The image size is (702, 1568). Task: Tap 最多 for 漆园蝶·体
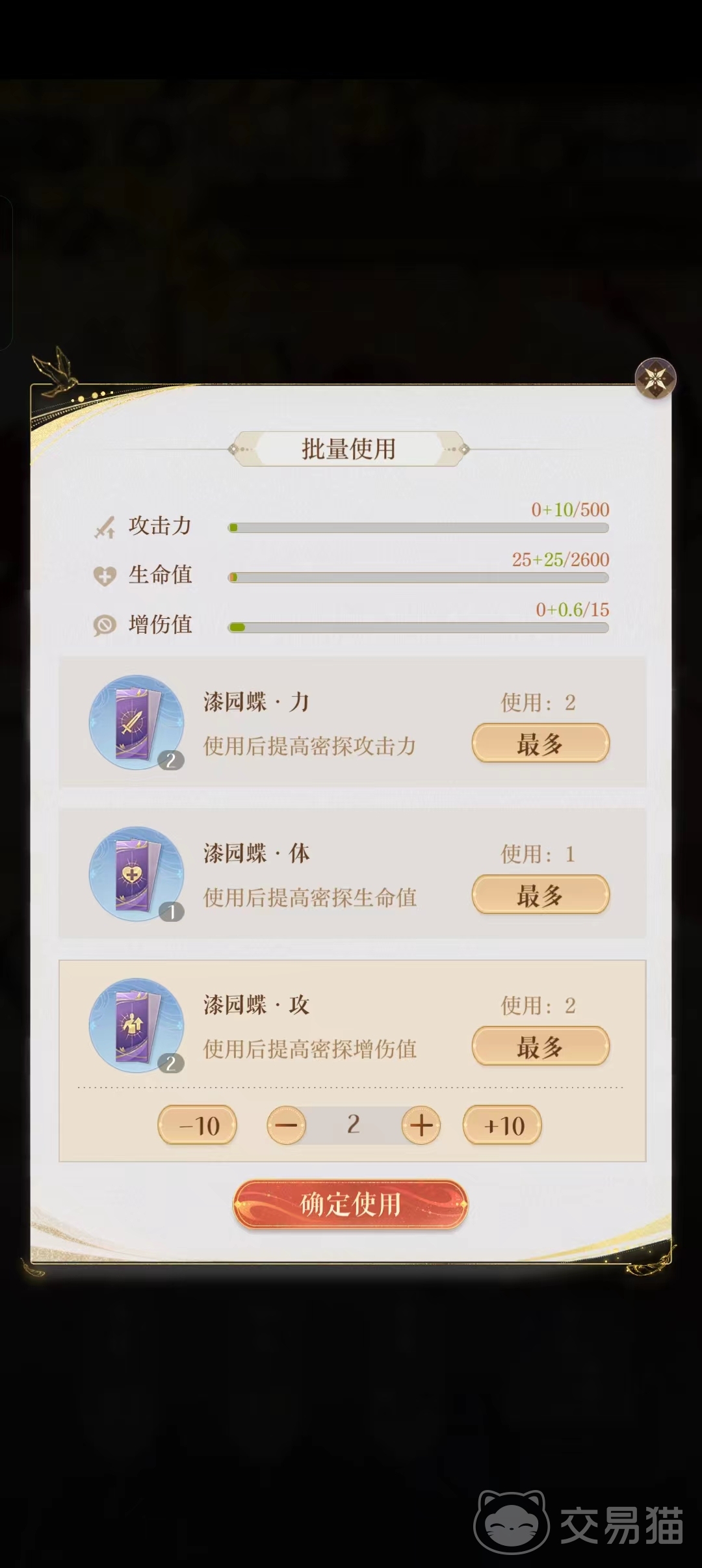coord(540,895)
